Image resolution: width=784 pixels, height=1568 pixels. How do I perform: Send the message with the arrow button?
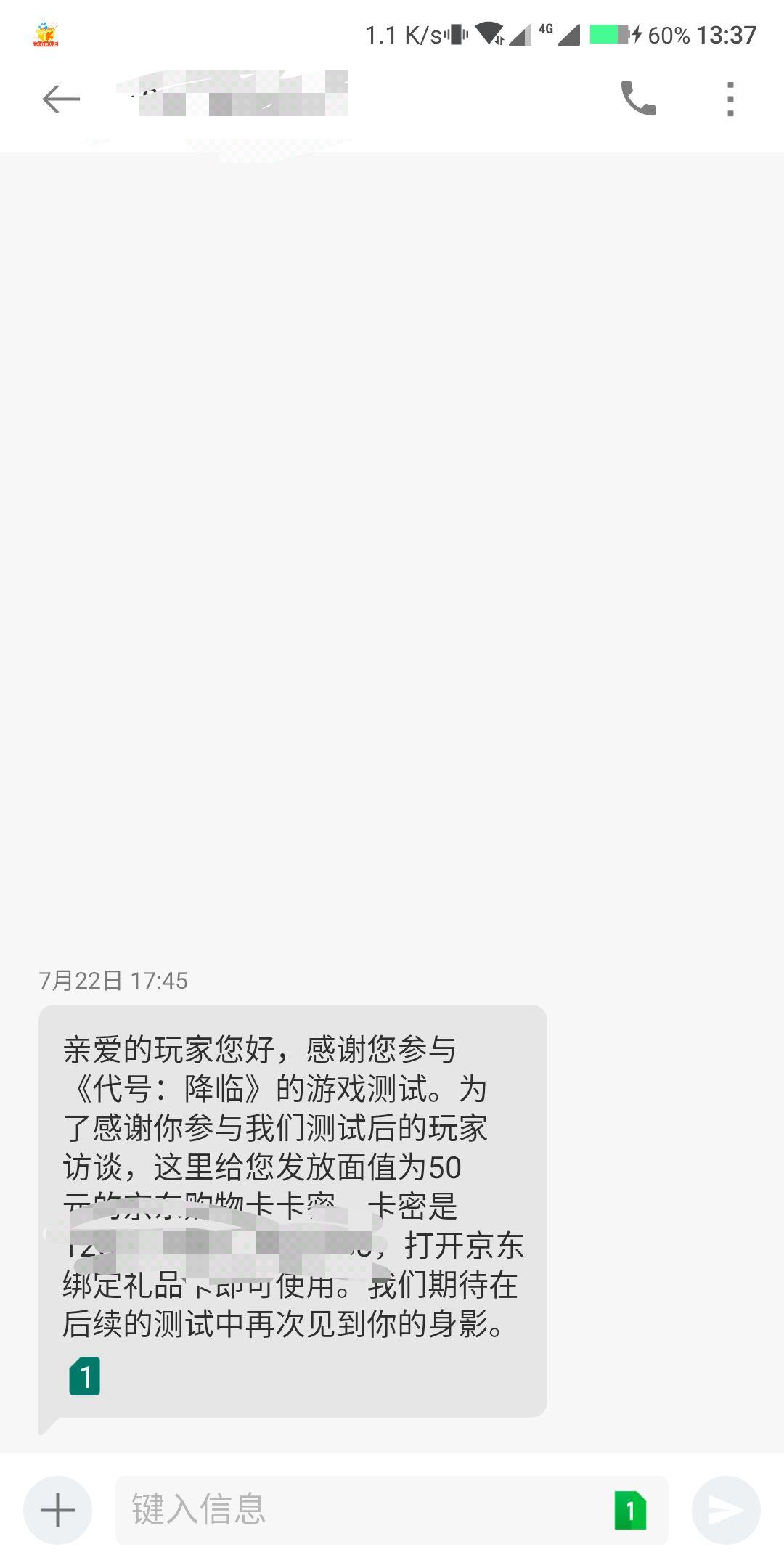click(x=726, y=1510)
